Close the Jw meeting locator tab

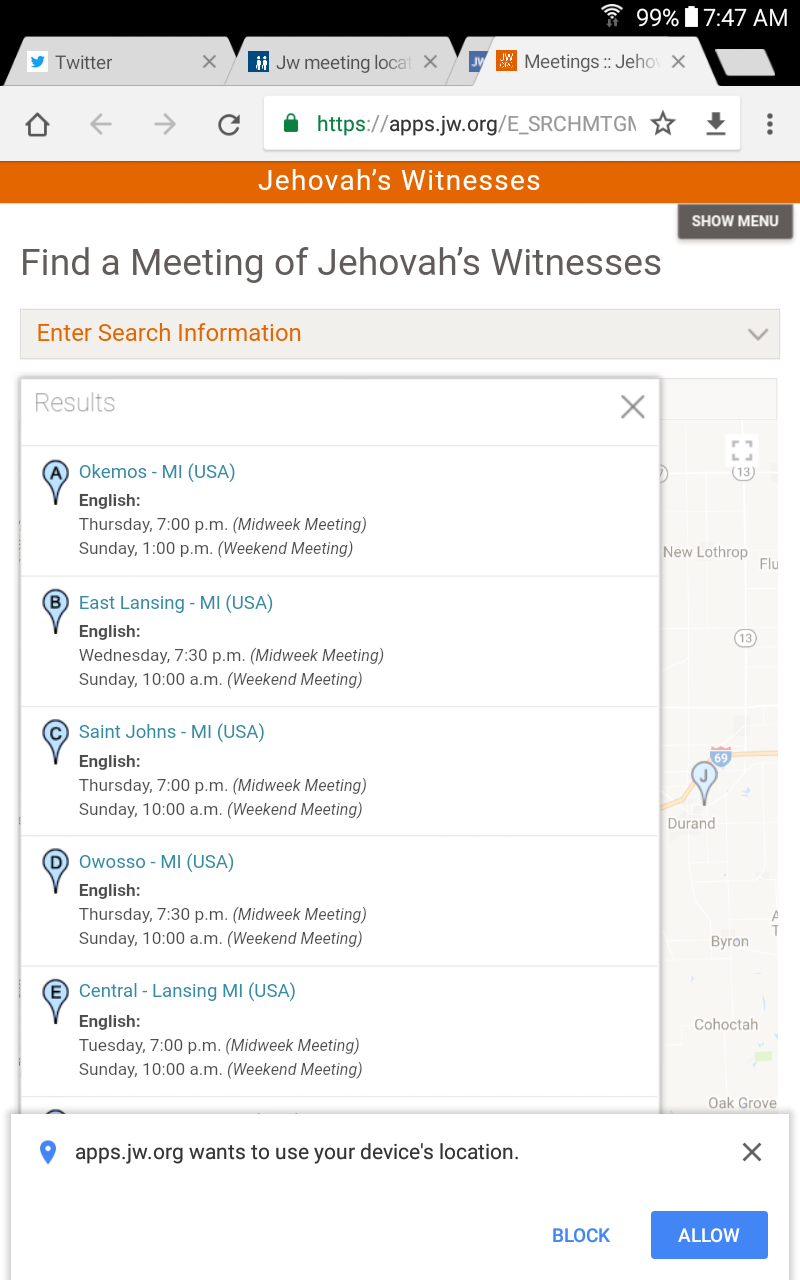coord(430,62)
